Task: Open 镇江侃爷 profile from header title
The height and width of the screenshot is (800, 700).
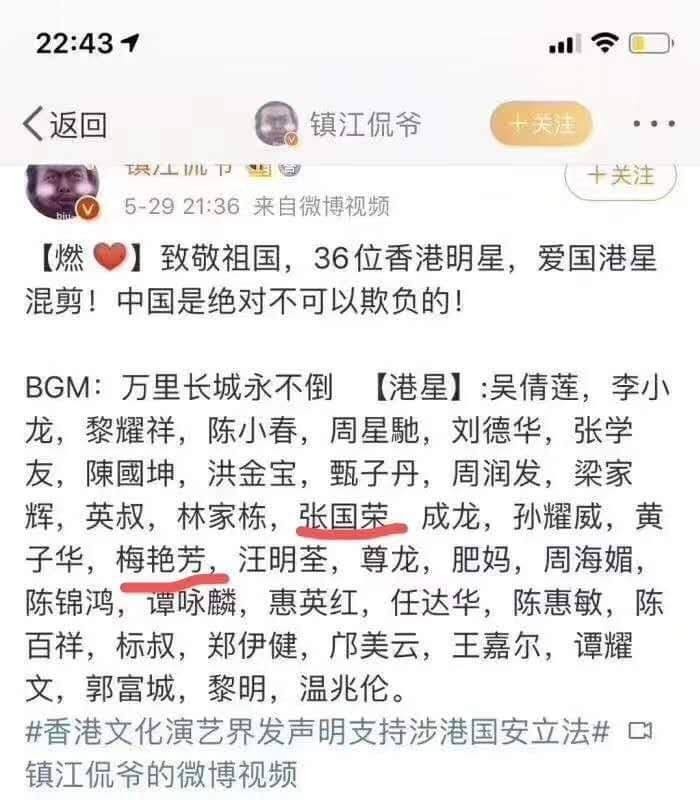Action: [364, 125]
